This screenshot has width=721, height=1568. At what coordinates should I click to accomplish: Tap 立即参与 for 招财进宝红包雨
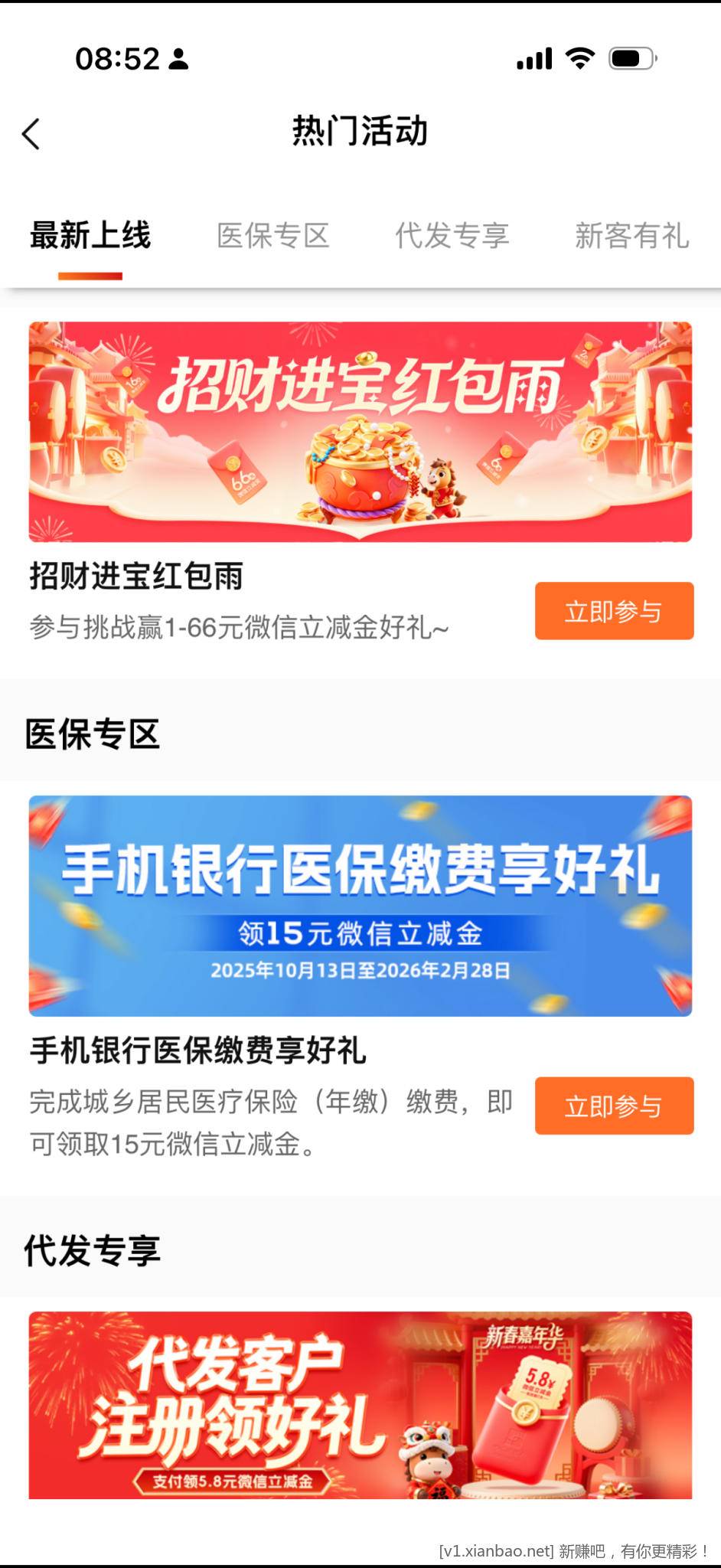tap(614, 611)
